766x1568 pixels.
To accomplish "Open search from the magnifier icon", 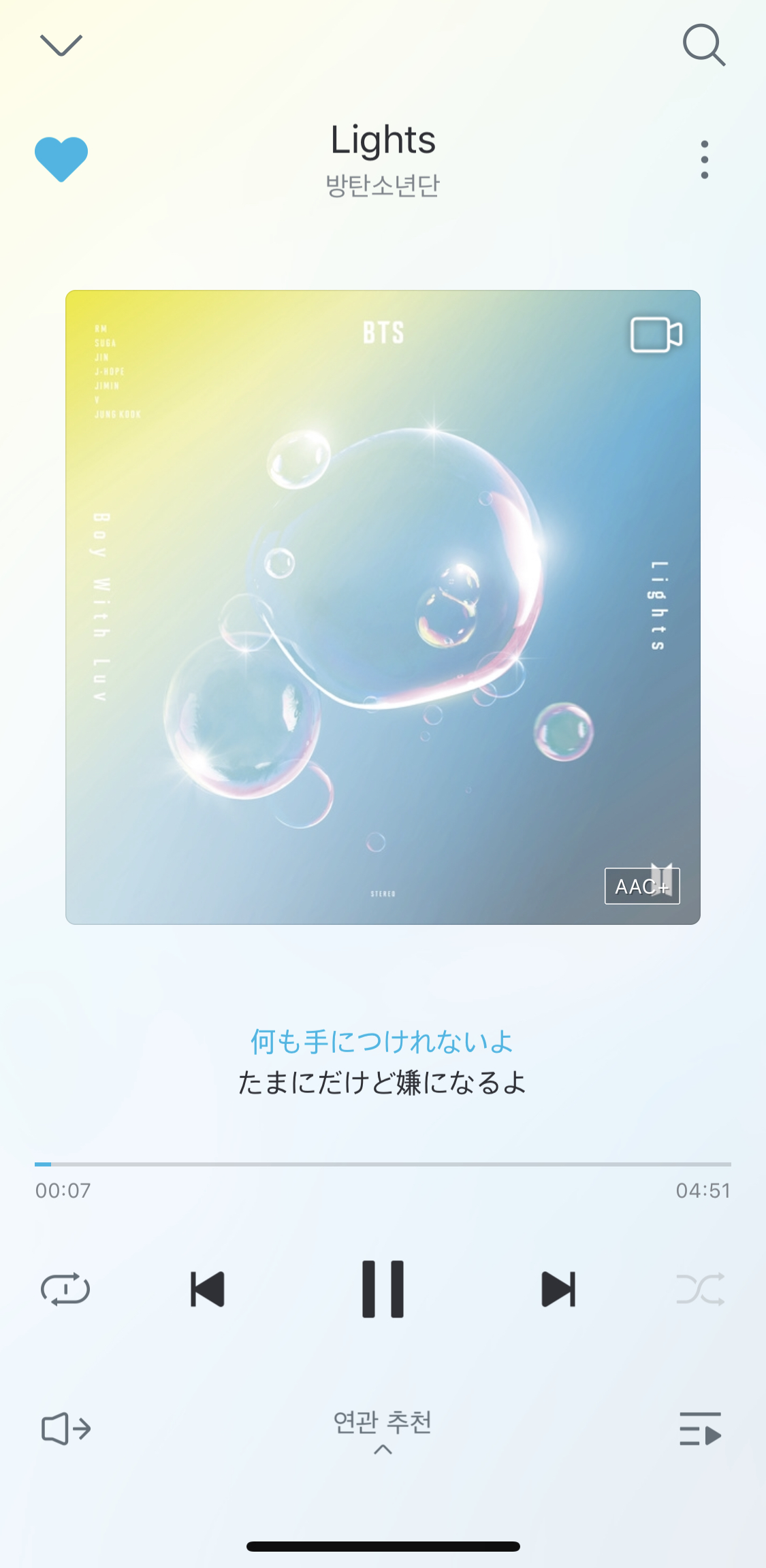I will click(x=703, y=46).
